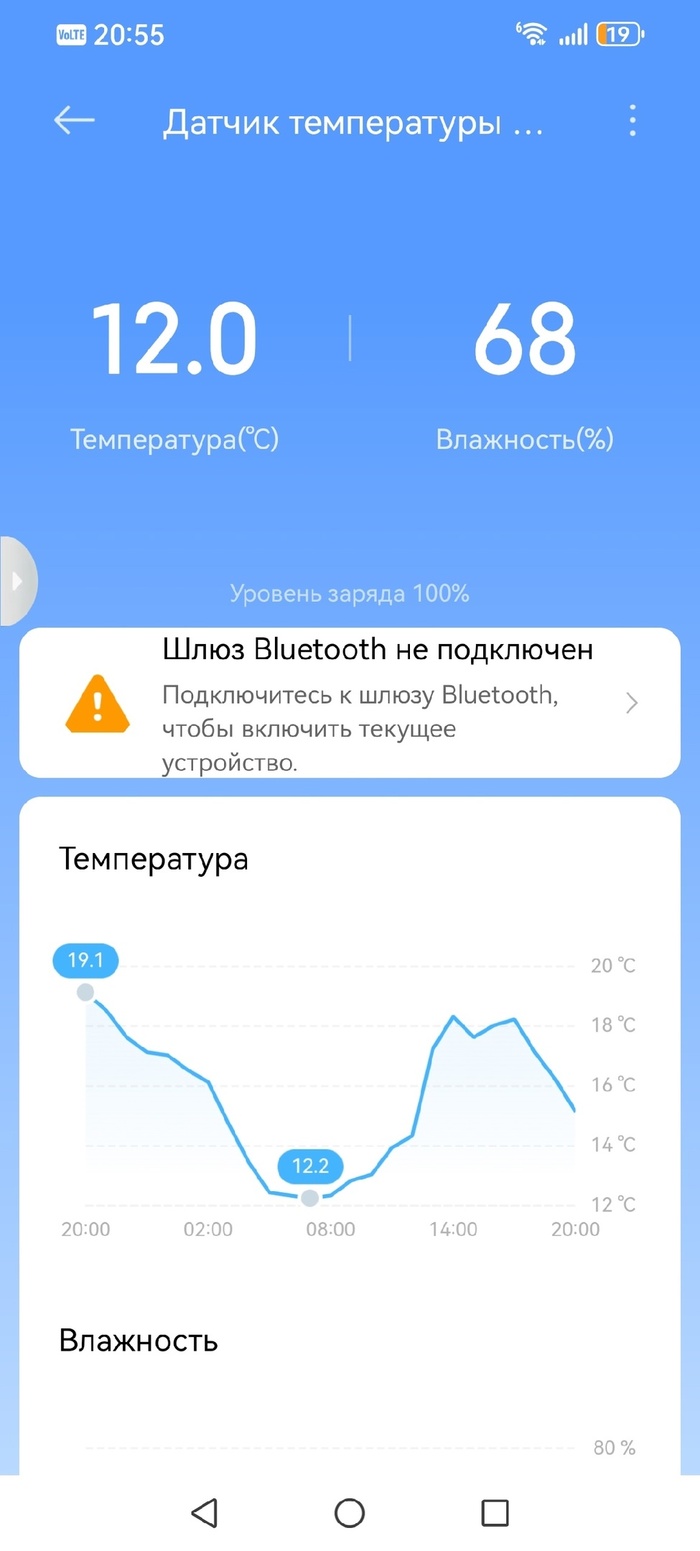700x1551 pixels.
Task: Expand the side panel arrow handle
Action: 16,581
